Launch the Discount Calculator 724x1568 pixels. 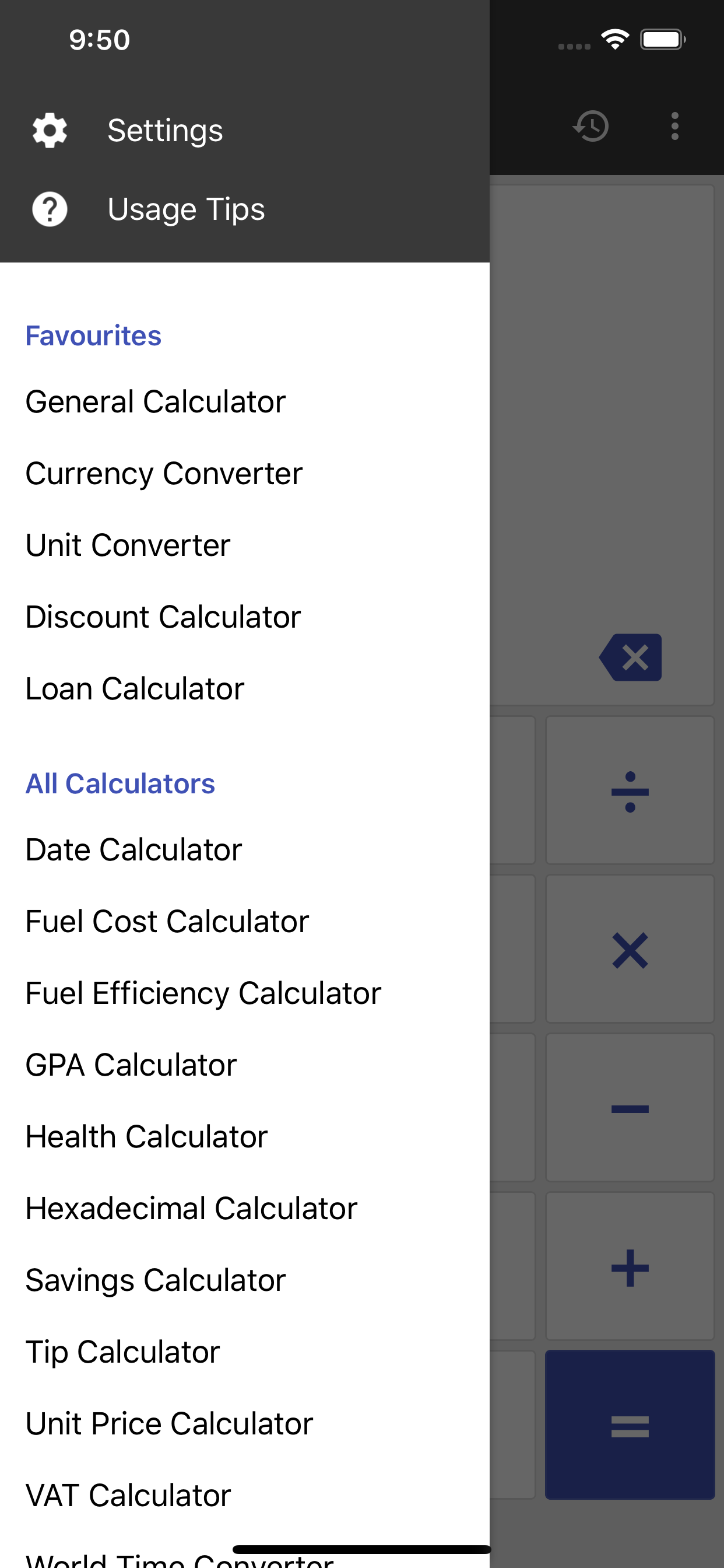click(x=163, y=617)
